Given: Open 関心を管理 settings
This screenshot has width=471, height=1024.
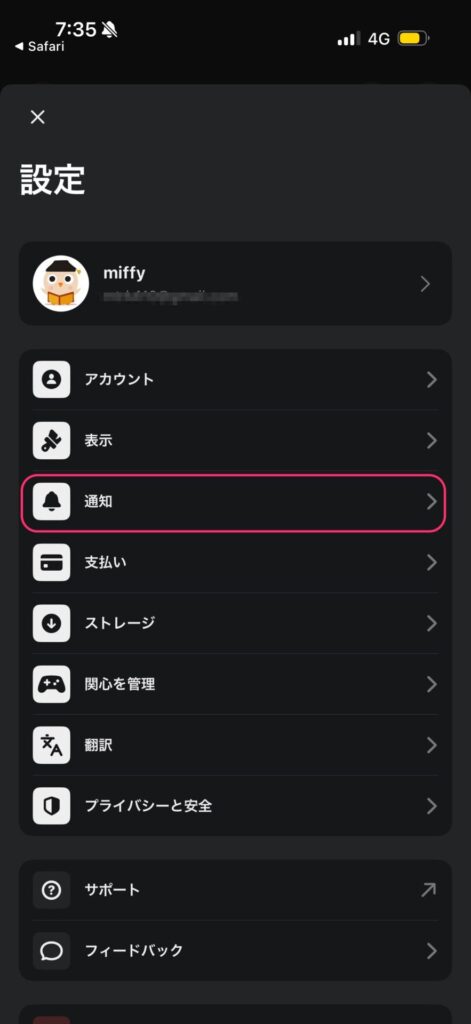Looking at the screenshot, I should [x=235, y=684].
